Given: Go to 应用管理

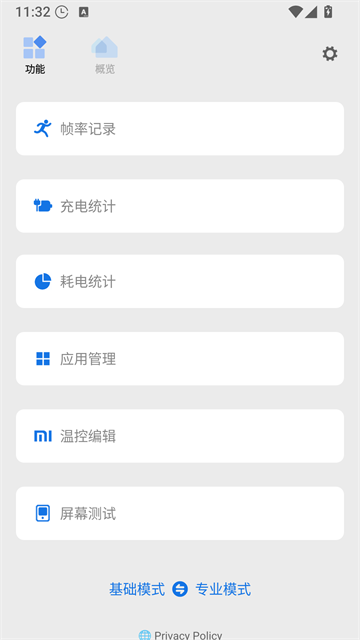Looking at the screenshot, I should click(x=180, y=359).
